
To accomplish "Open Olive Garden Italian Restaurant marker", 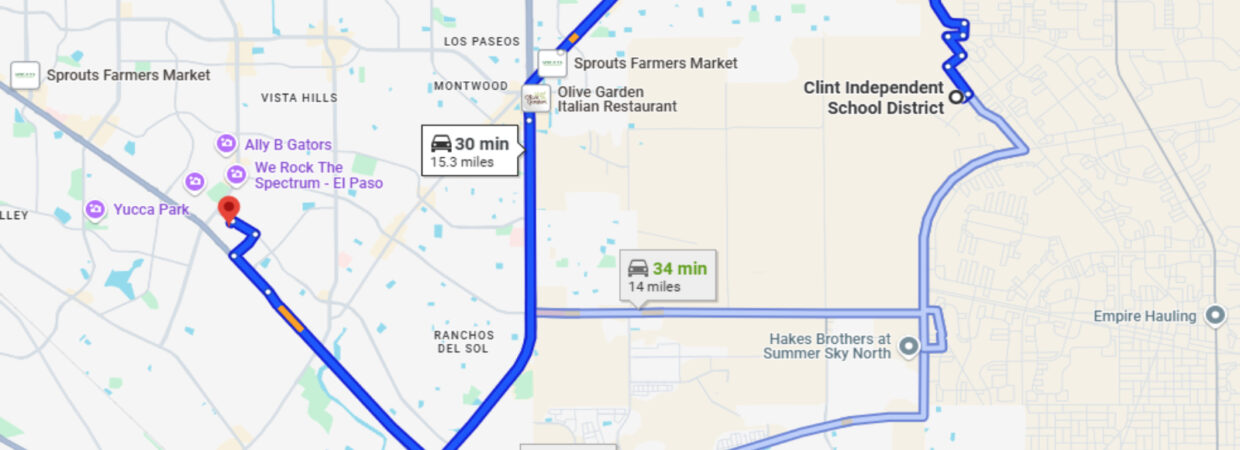I will coord(537,98).
